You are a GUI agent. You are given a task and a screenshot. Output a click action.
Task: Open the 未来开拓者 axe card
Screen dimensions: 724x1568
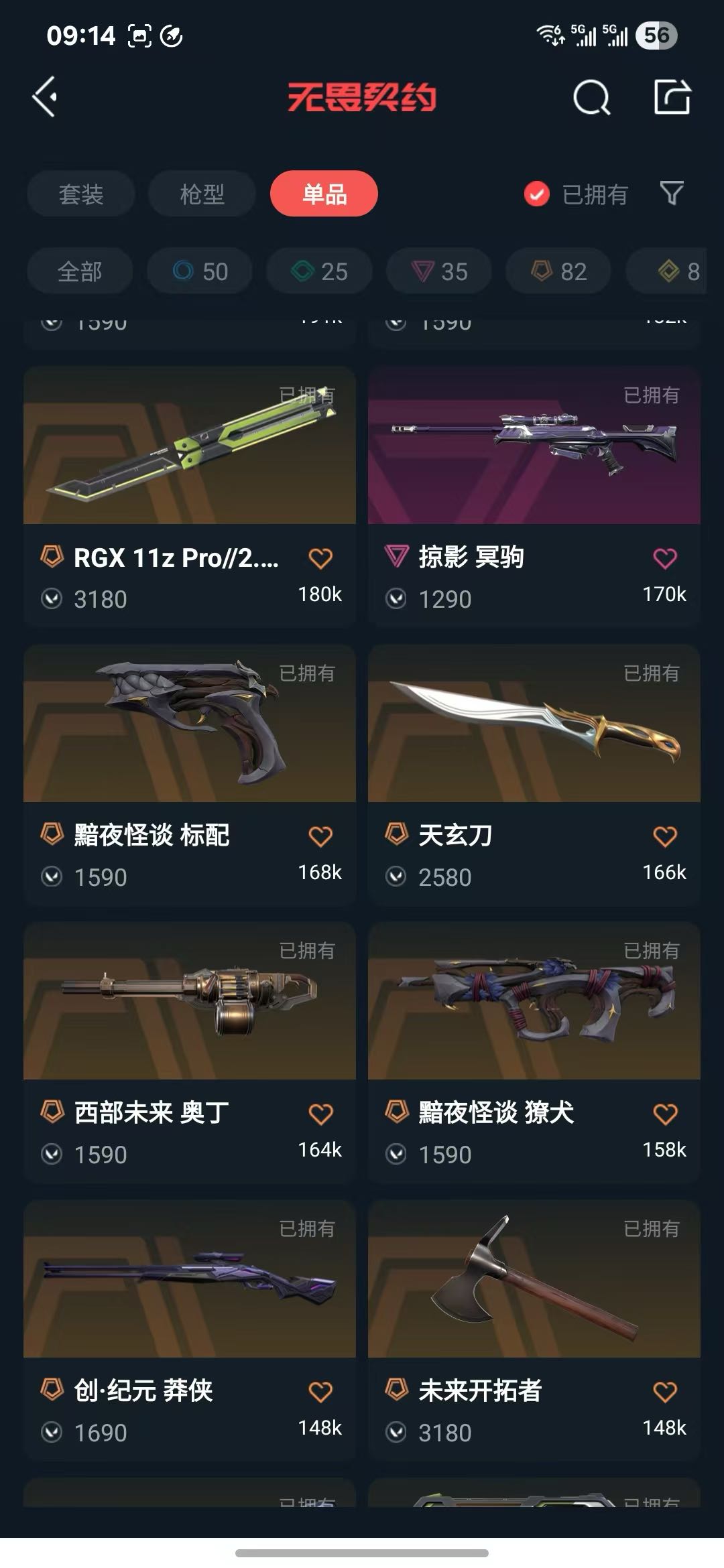(x=534, y=1331)
